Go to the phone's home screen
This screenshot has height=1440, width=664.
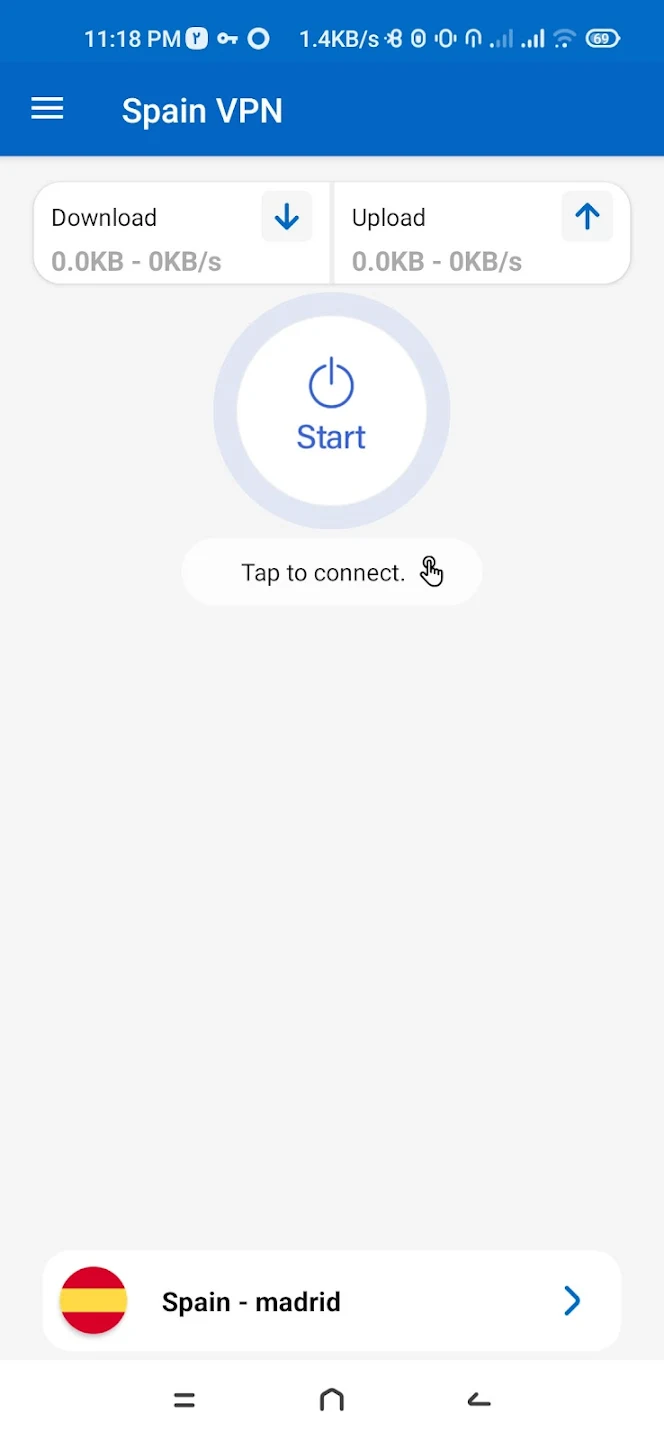point(331,1400)
